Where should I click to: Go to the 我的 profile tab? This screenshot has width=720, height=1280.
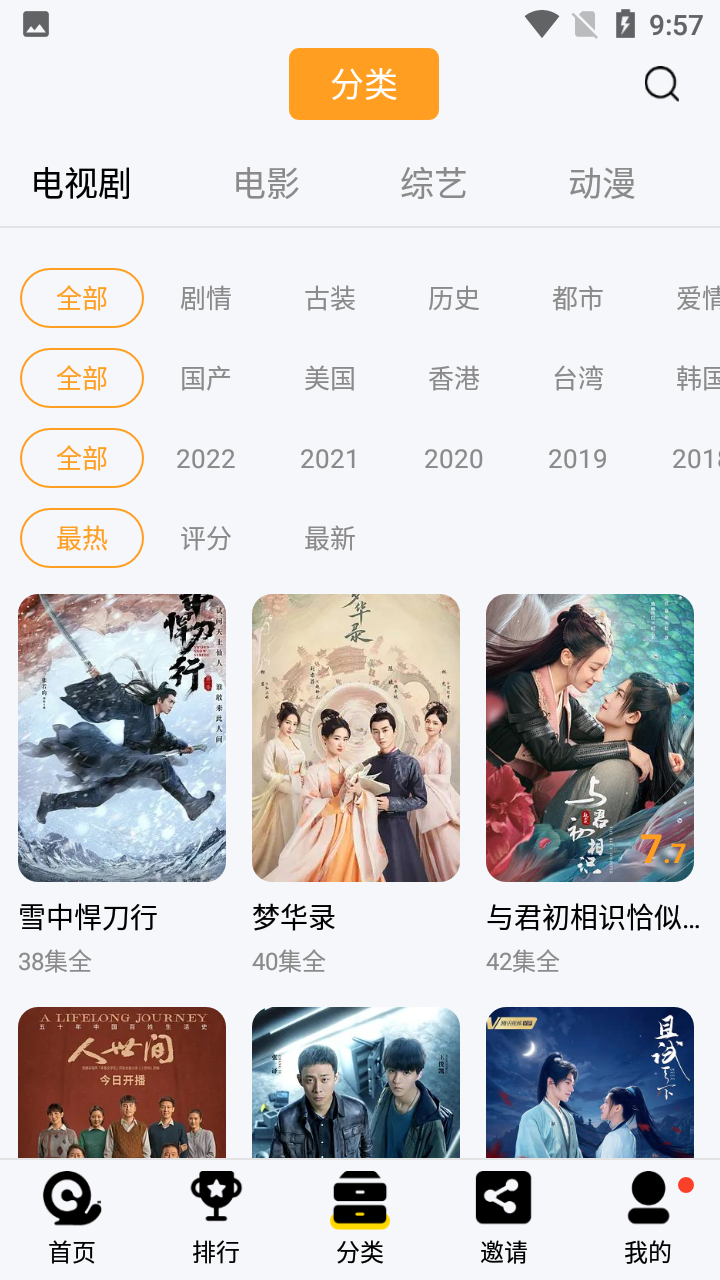coord(648,1218)
